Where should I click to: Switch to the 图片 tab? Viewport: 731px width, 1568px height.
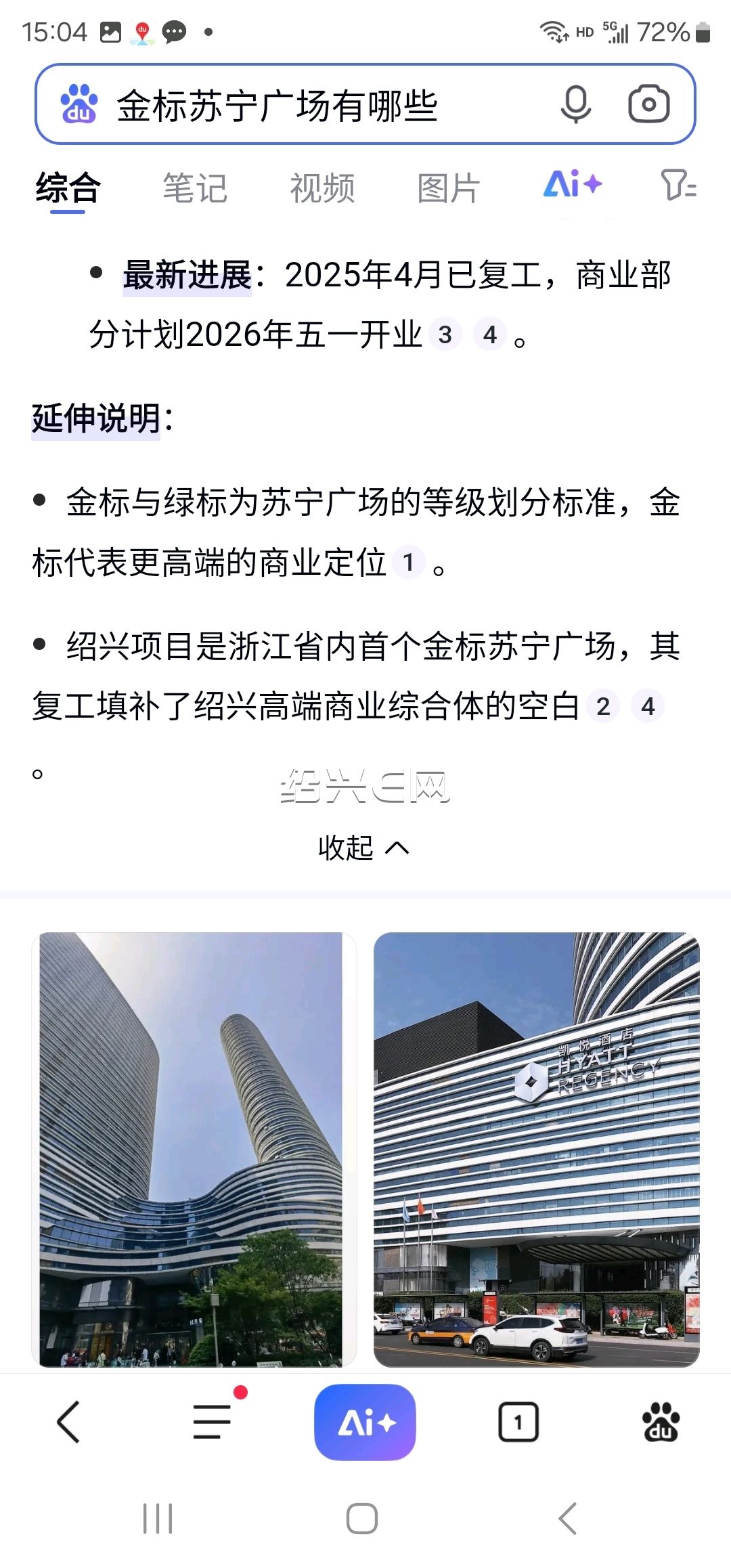[x=449, y=188]
